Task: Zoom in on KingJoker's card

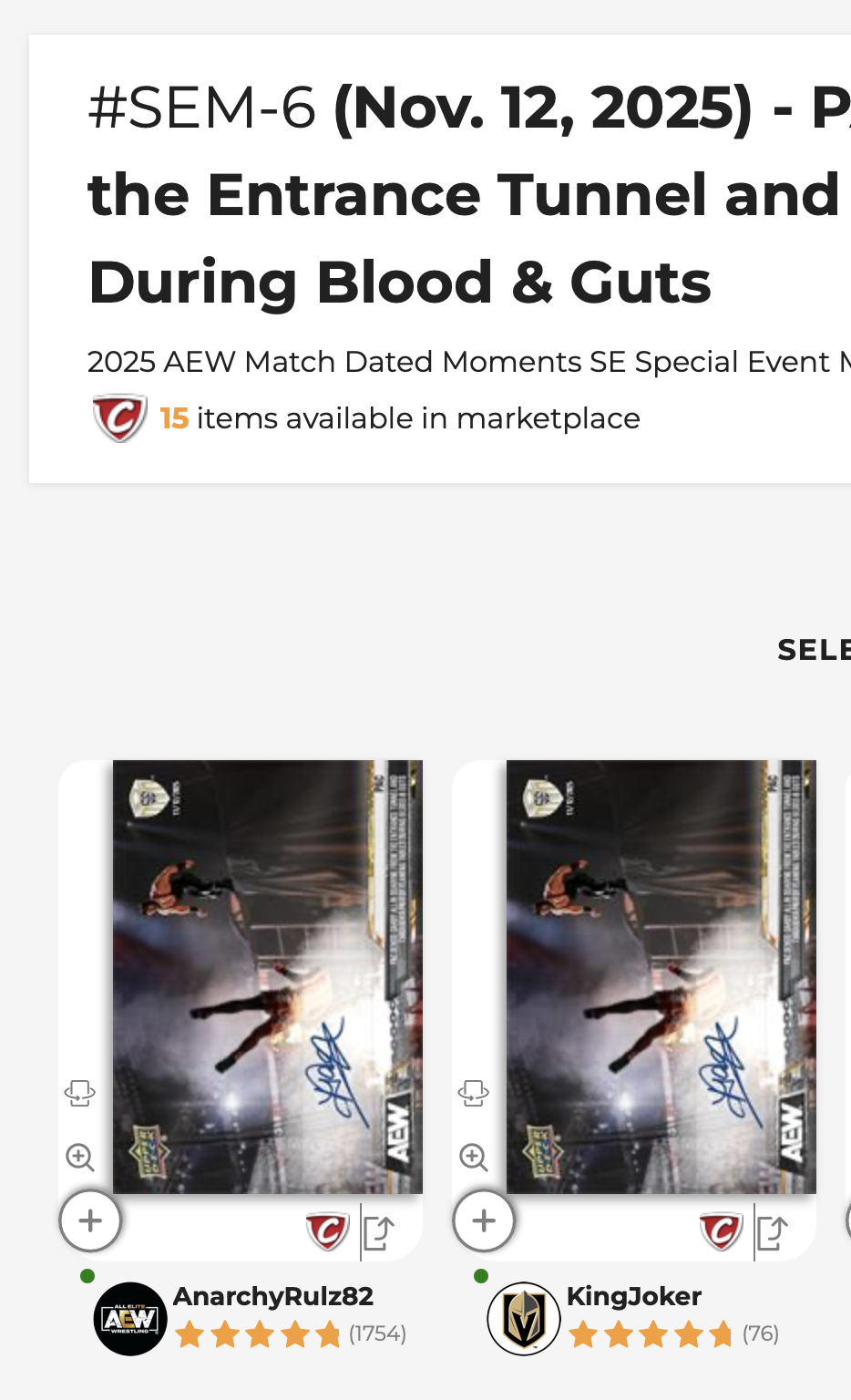Action: (x=474, y=1158)
